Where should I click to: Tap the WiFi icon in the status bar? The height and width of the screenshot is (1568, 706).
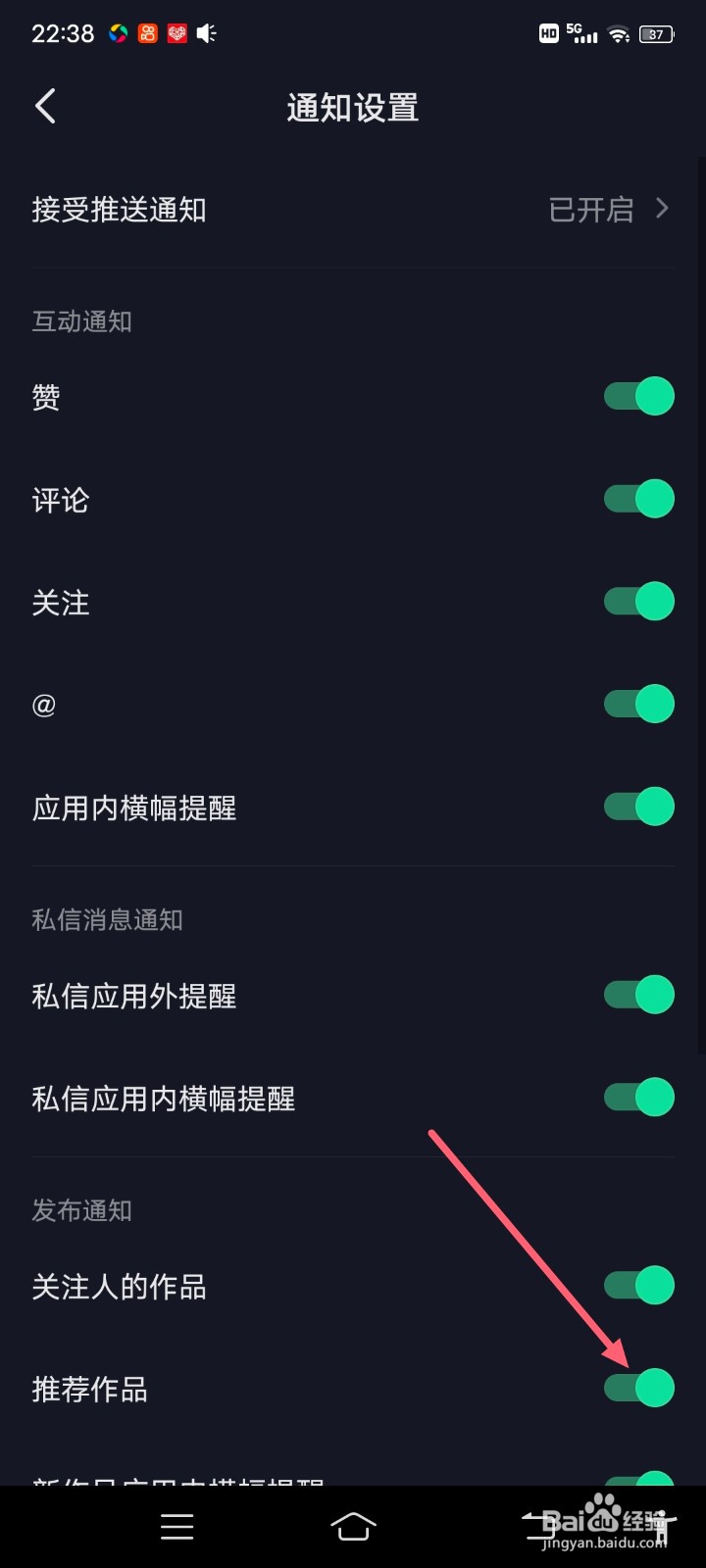618,33
